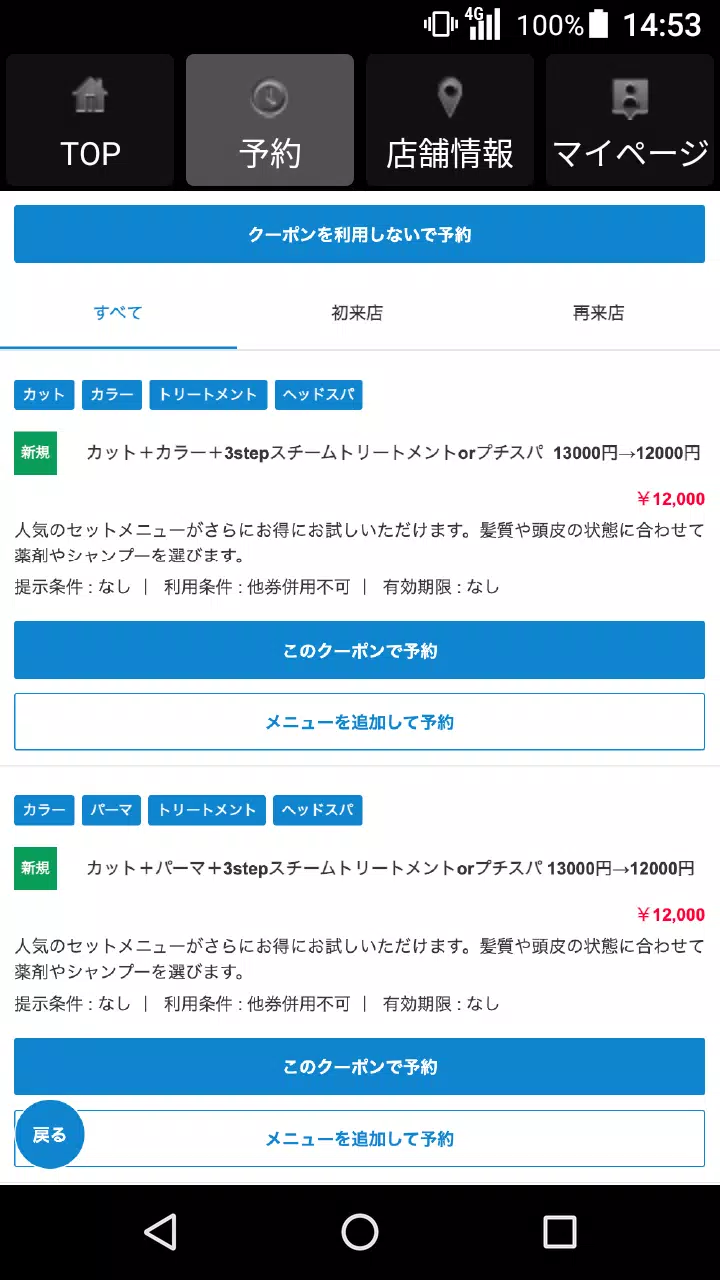The height and width of the screenshot is (1280, 720).
Task: Reserve with the カット＋カラー coupon
Action: [x=359, y=651]
